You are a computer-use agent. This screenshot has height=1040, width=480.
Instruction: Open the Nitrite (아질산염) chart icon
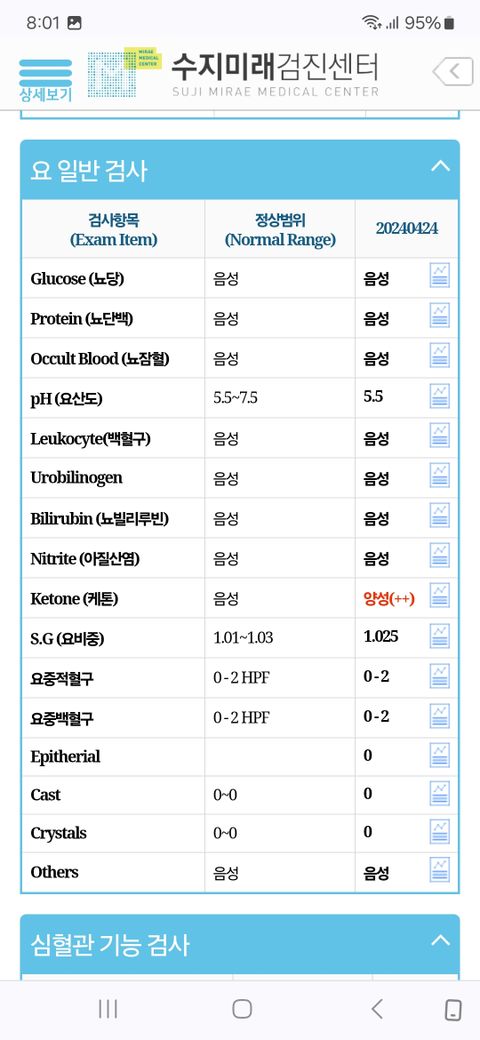tap(440, 555)
